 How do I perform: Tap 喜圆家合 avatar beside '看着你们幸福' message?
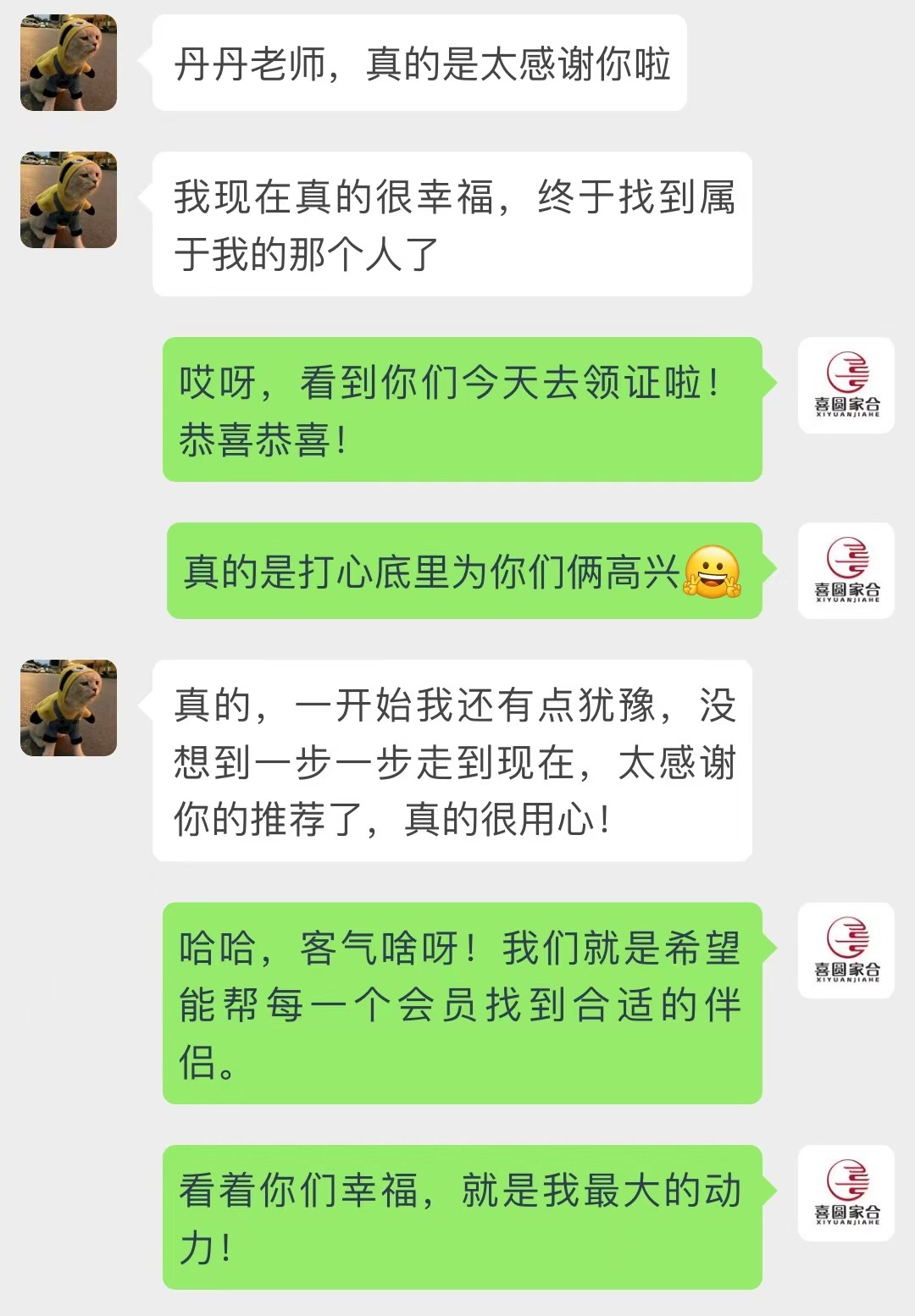846,1193
